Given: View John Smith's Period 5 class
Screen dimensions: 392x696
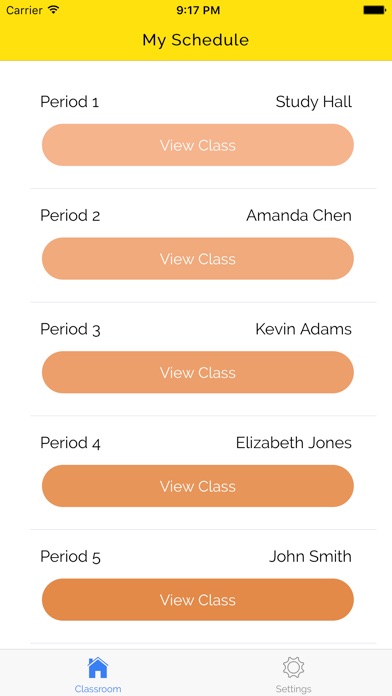Looking at the screenshot, I should (198, 600).
